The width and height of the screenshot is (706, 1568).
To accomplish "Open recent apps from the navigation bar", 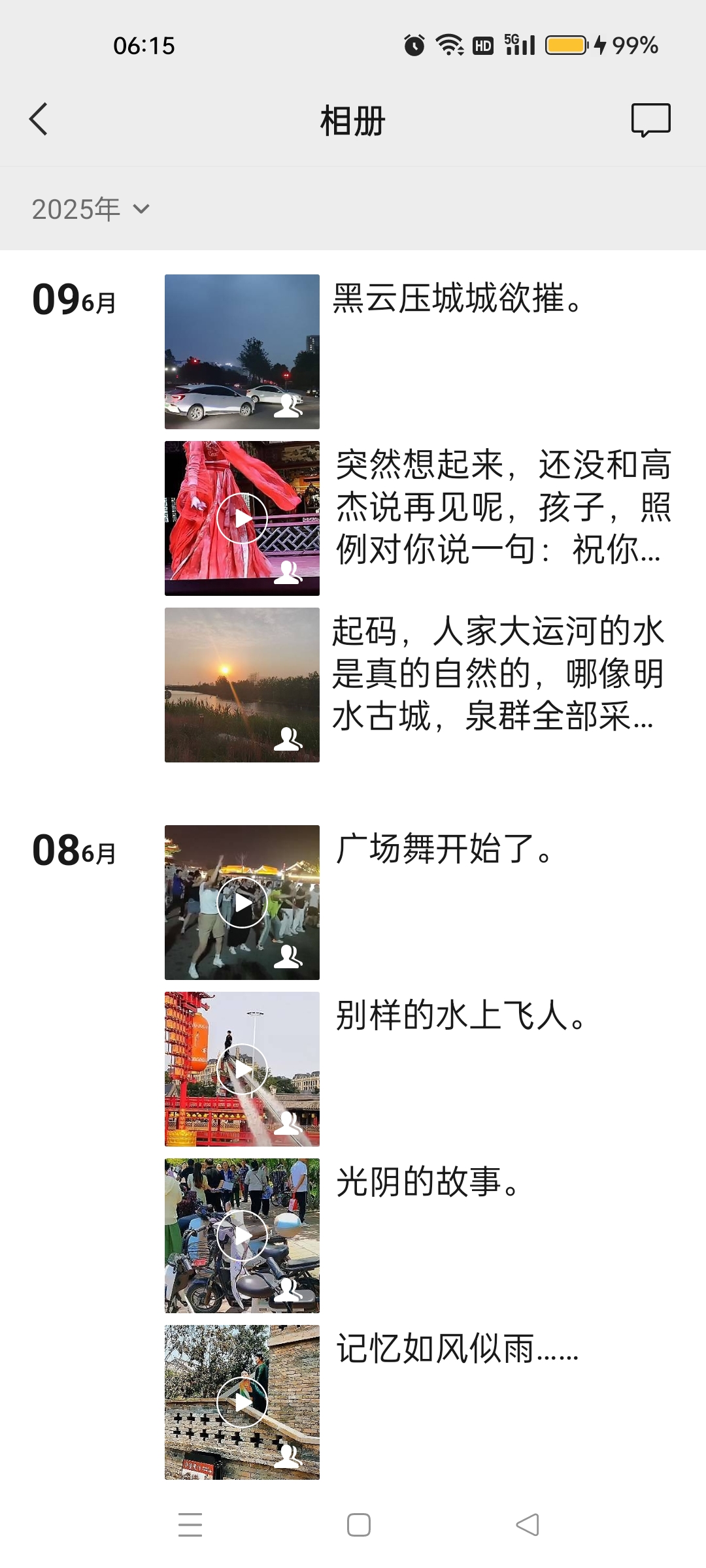I will (x=190, y=1525).
